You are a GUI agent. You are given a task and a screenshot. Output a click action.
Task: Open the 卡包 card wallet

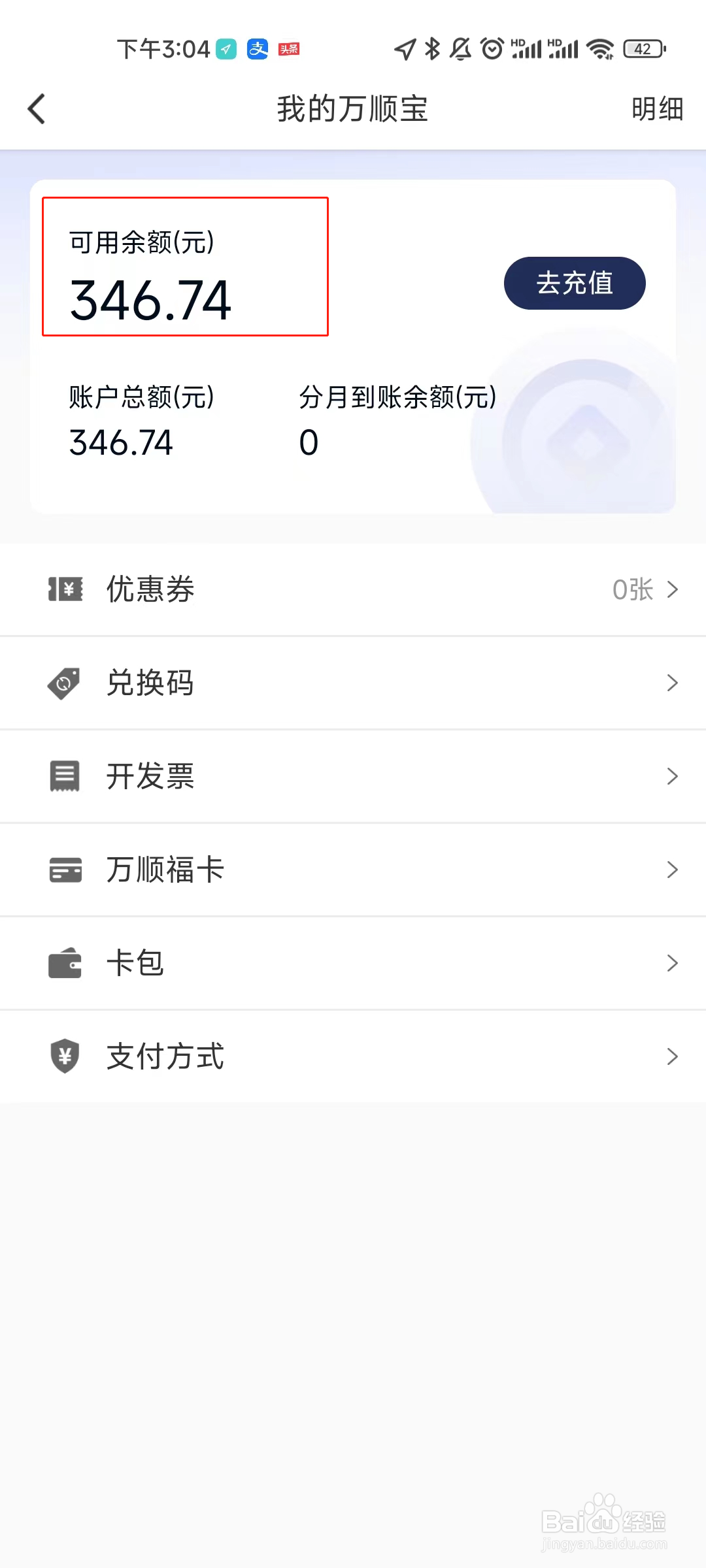(x=353, y=963)
